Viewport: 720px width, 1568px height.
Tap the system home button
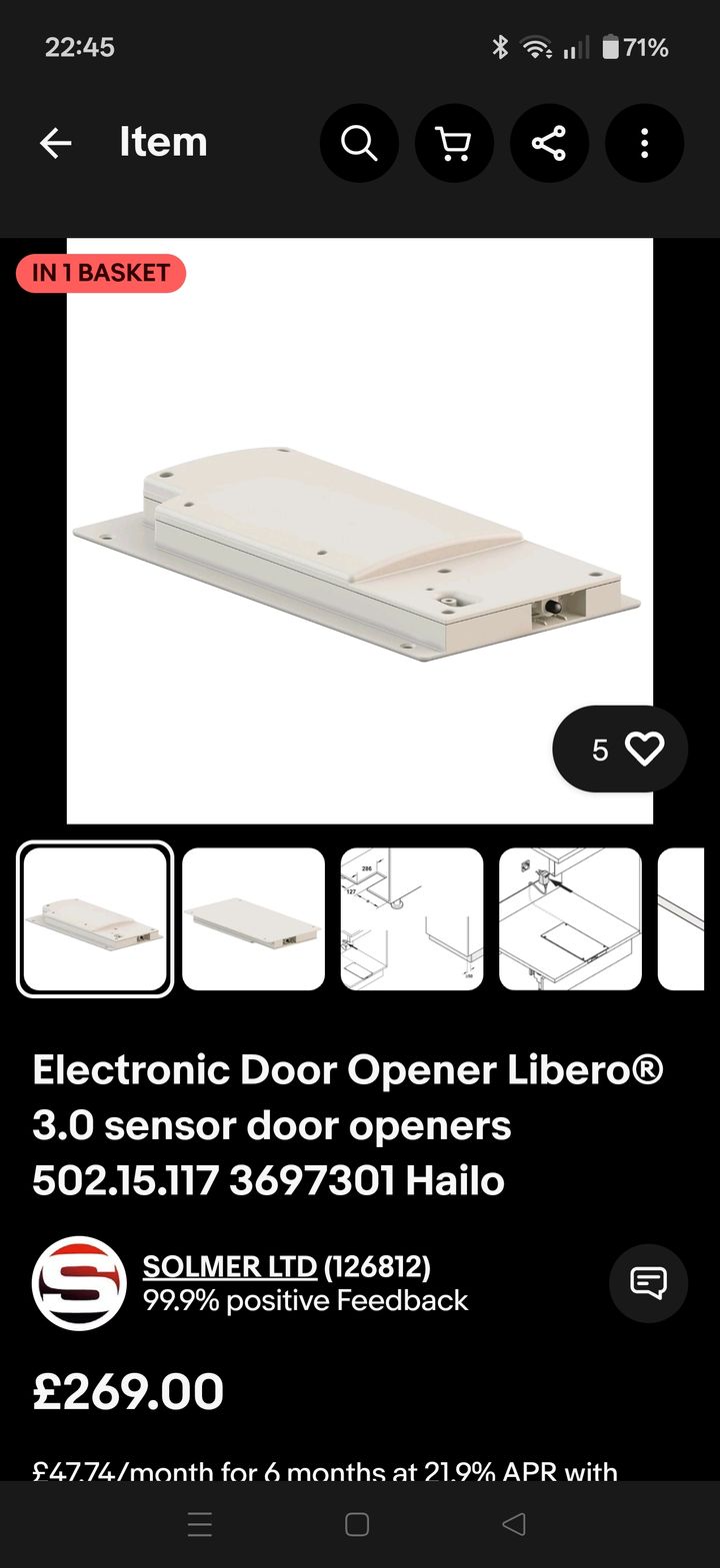click(x=357, y=1524)
